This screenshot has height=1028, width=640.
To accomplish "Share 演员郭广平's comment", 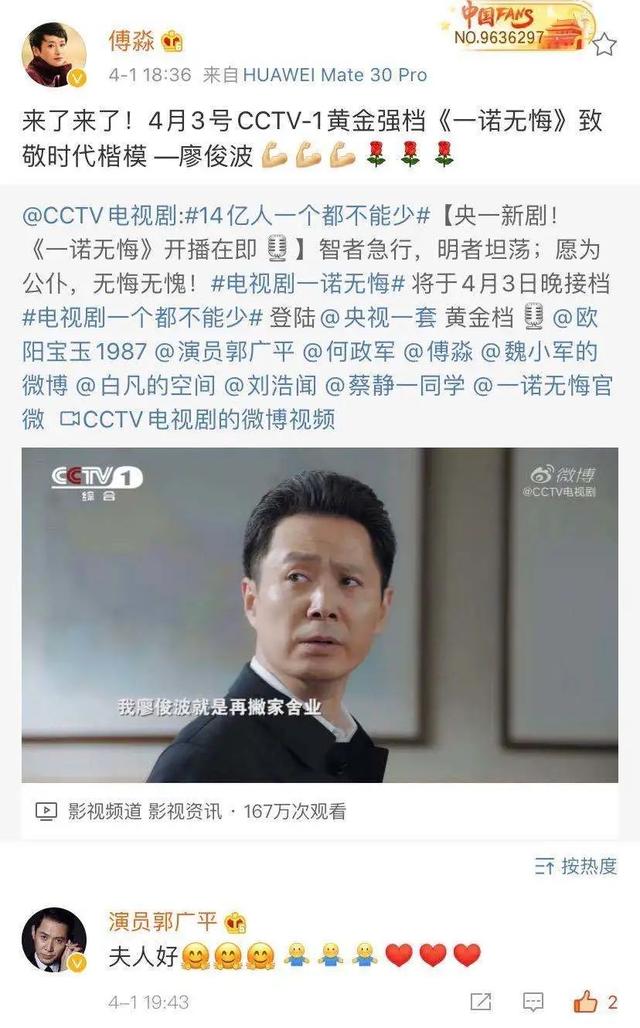I will click(481, 1002).
